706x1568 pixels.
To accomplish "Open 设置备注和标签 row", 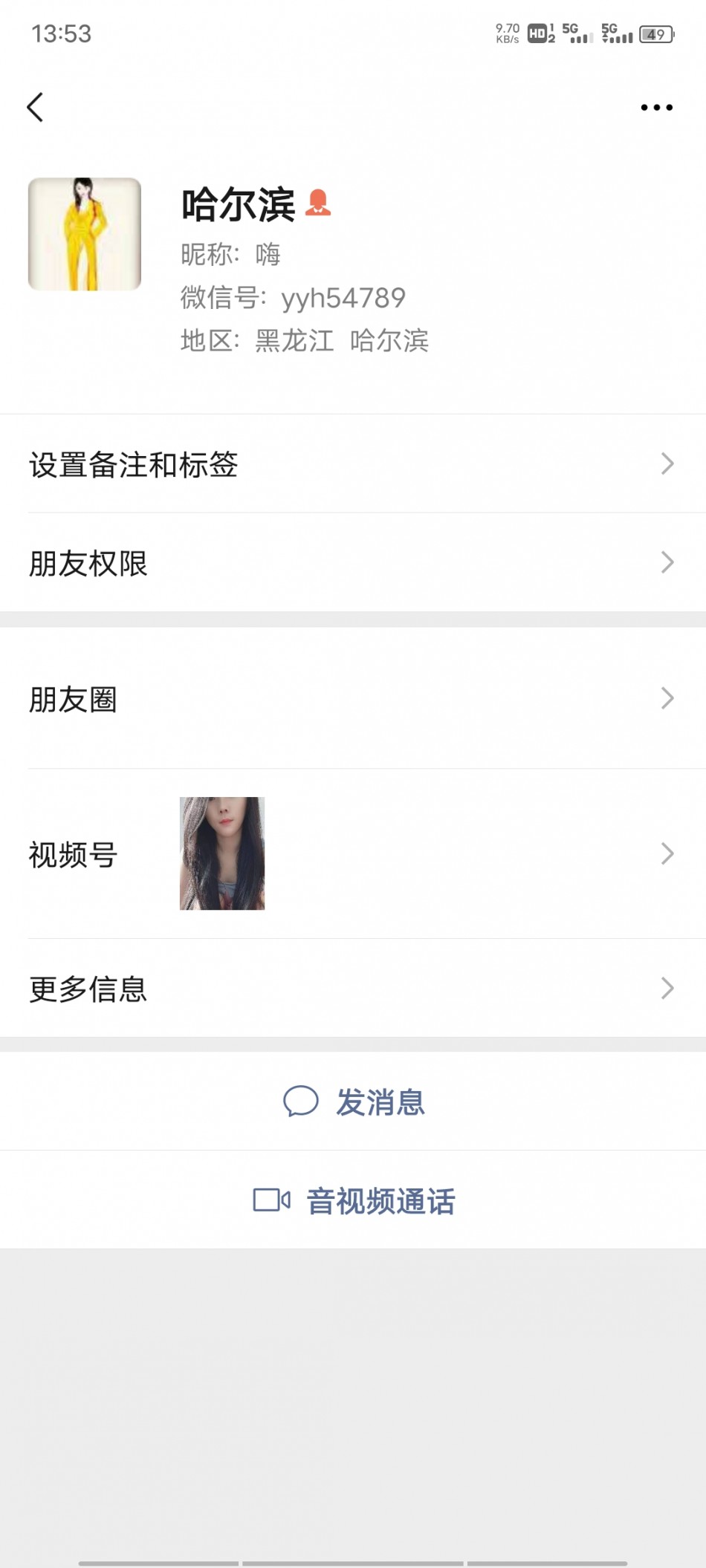I will [353, 464].
